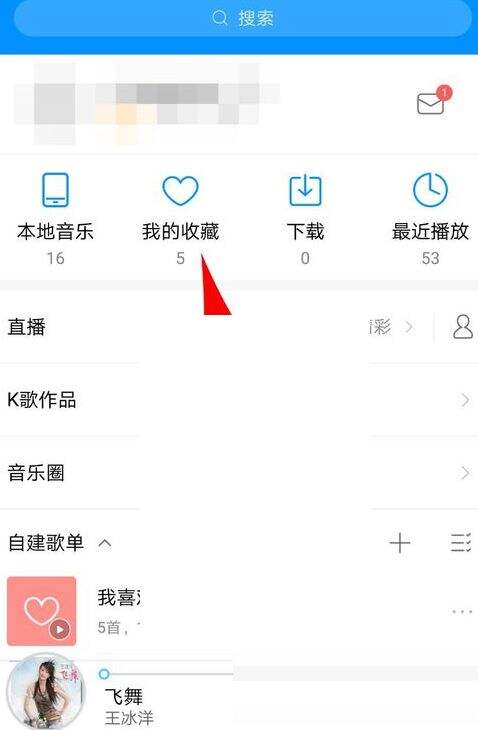Create a new playlist with plus icon

click(399, 543)
